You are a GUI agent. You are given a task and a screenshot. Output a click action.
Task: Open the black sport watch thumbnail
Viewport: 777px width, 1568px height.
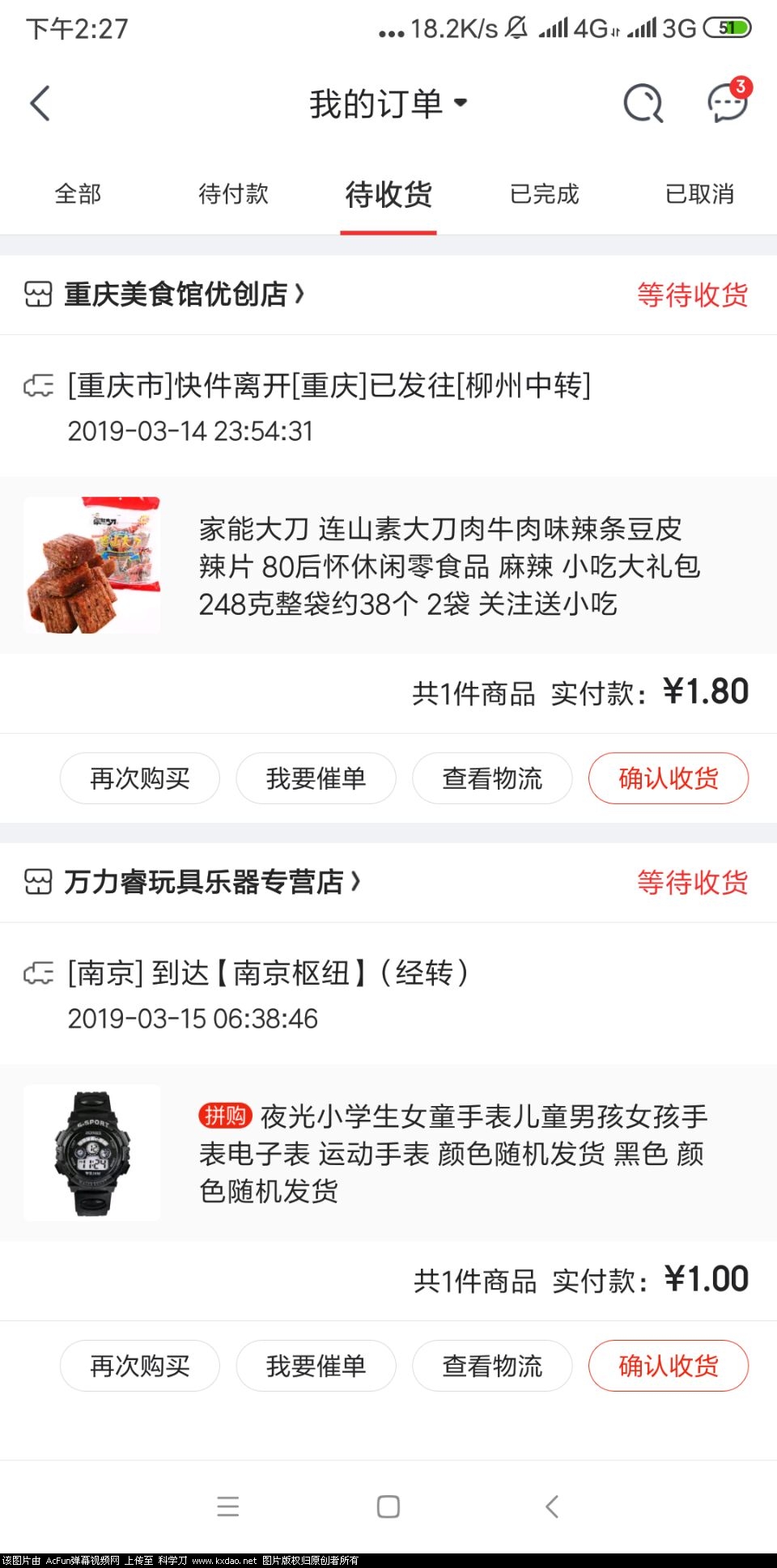91,1152
